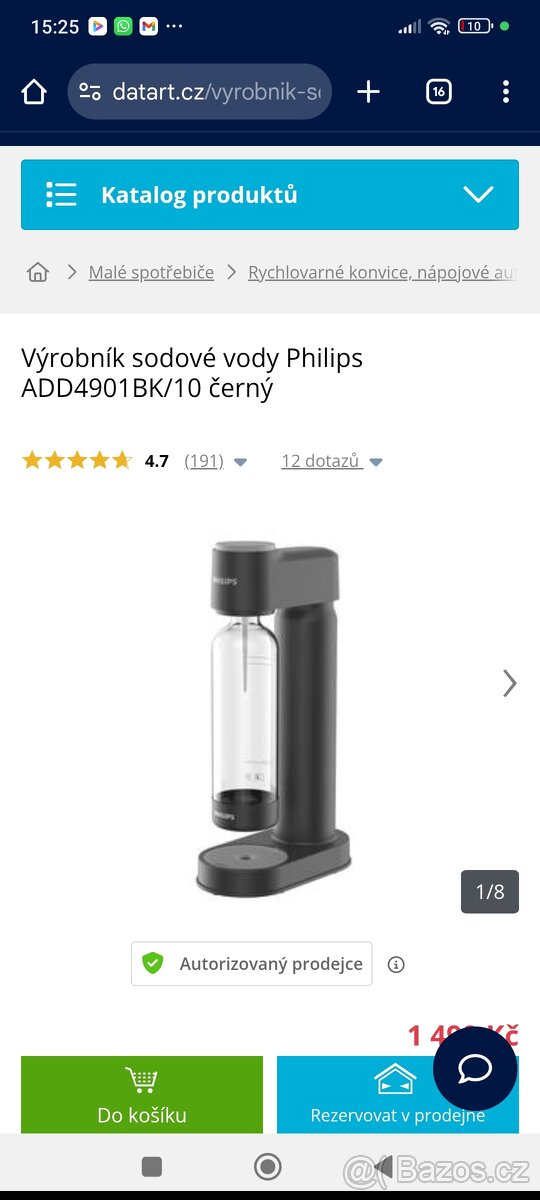Open the 12 dotazů questions link

tap(332, 461)
